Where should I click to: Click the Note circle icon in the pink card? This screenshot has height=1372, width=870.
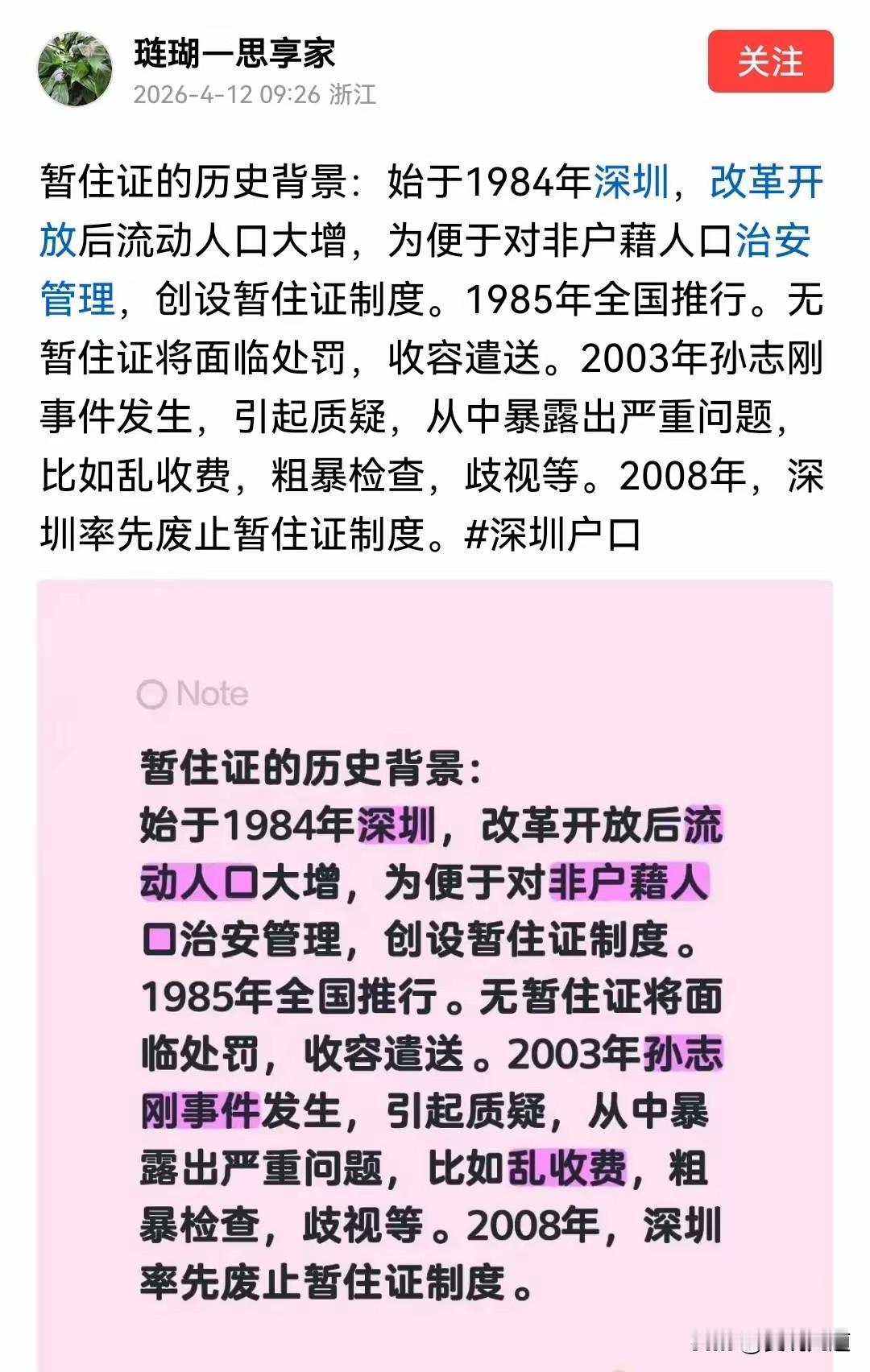[154, 693]
